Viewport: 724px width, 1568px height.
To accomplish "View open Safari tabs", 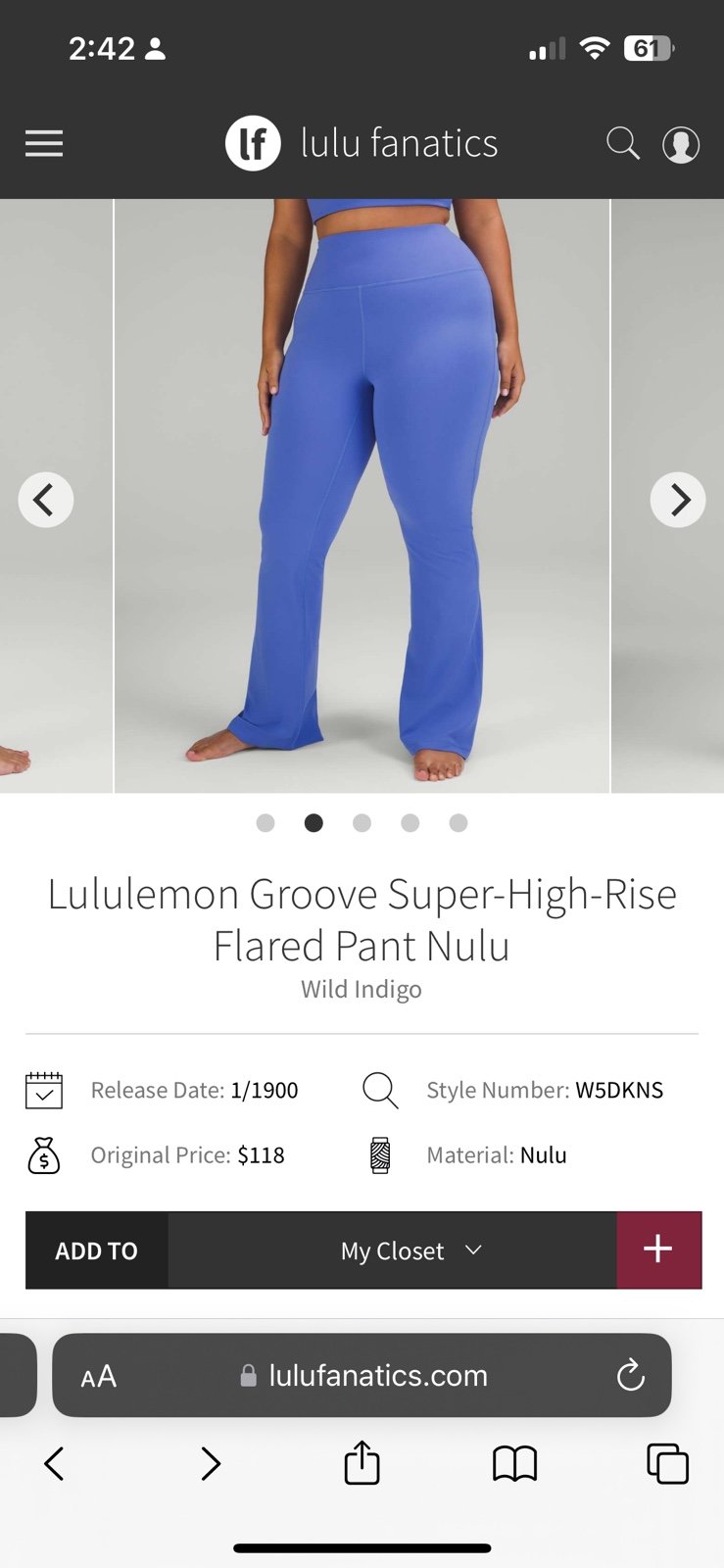I will (x=667, y=1464).
